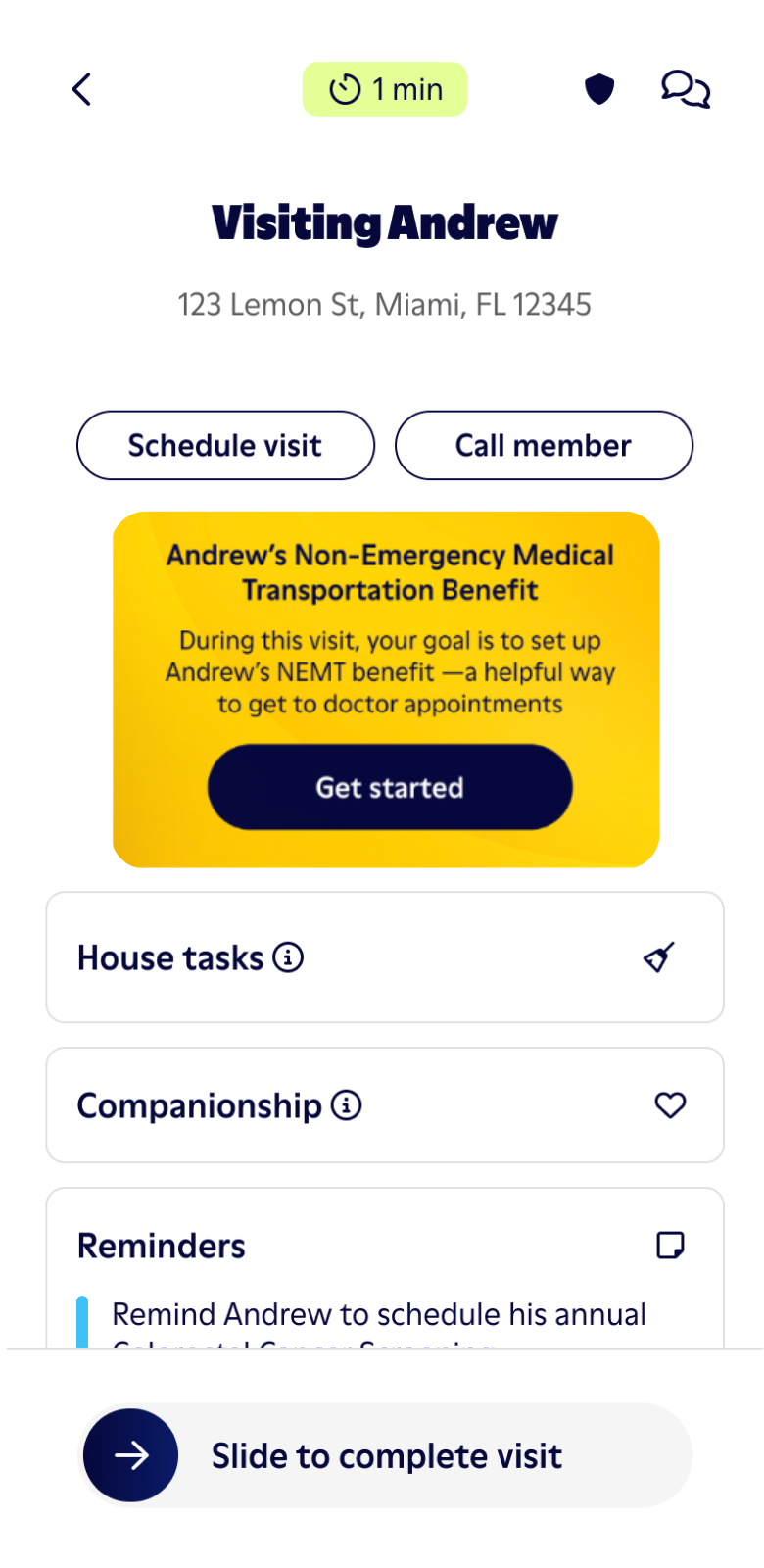The width and height of the screenshot is (764, 1568).
Task: Call the member
Action: click(x=544, y=445)
